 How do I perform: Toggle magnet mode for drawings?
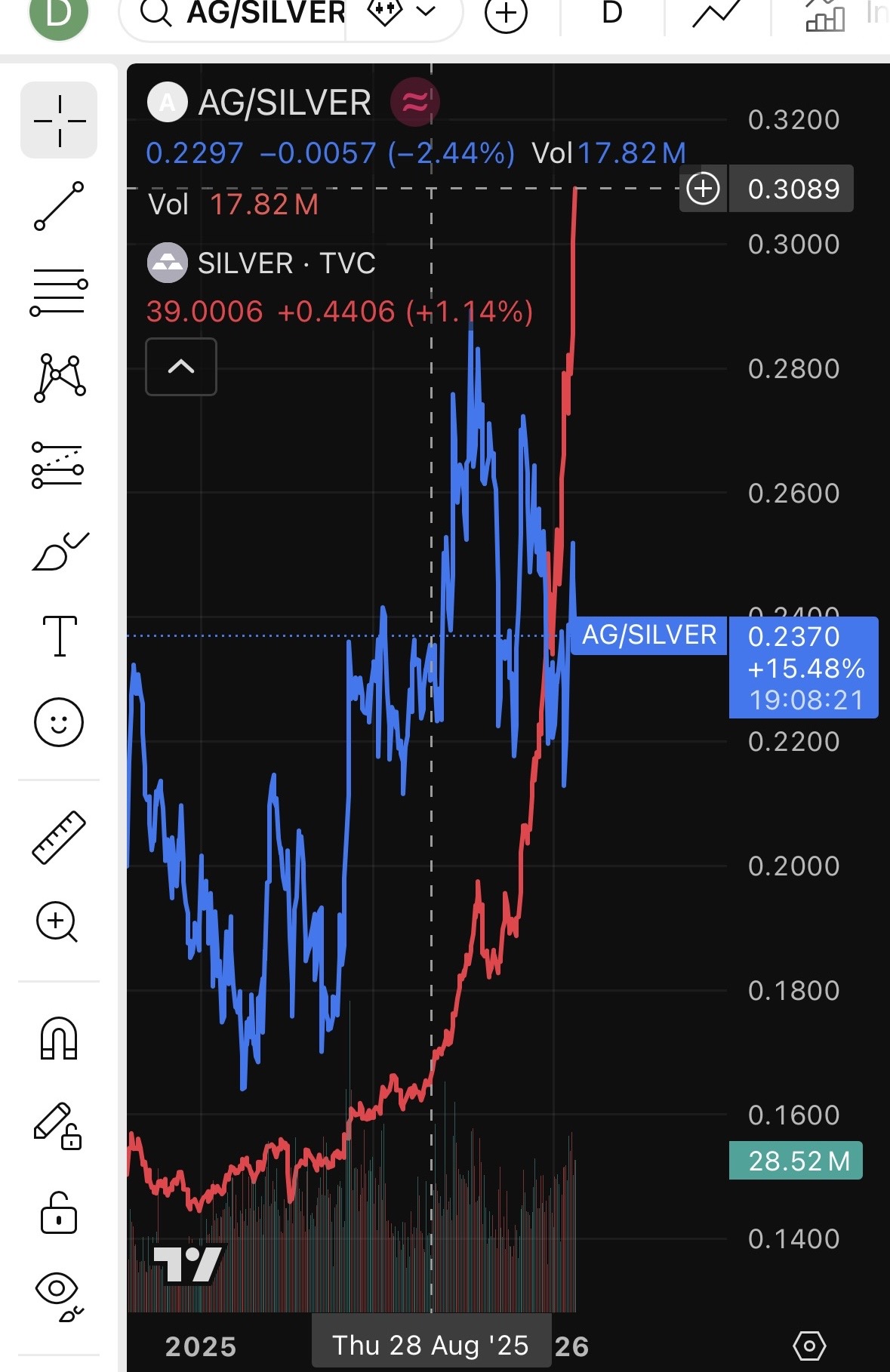click(x=59, y=1038)
